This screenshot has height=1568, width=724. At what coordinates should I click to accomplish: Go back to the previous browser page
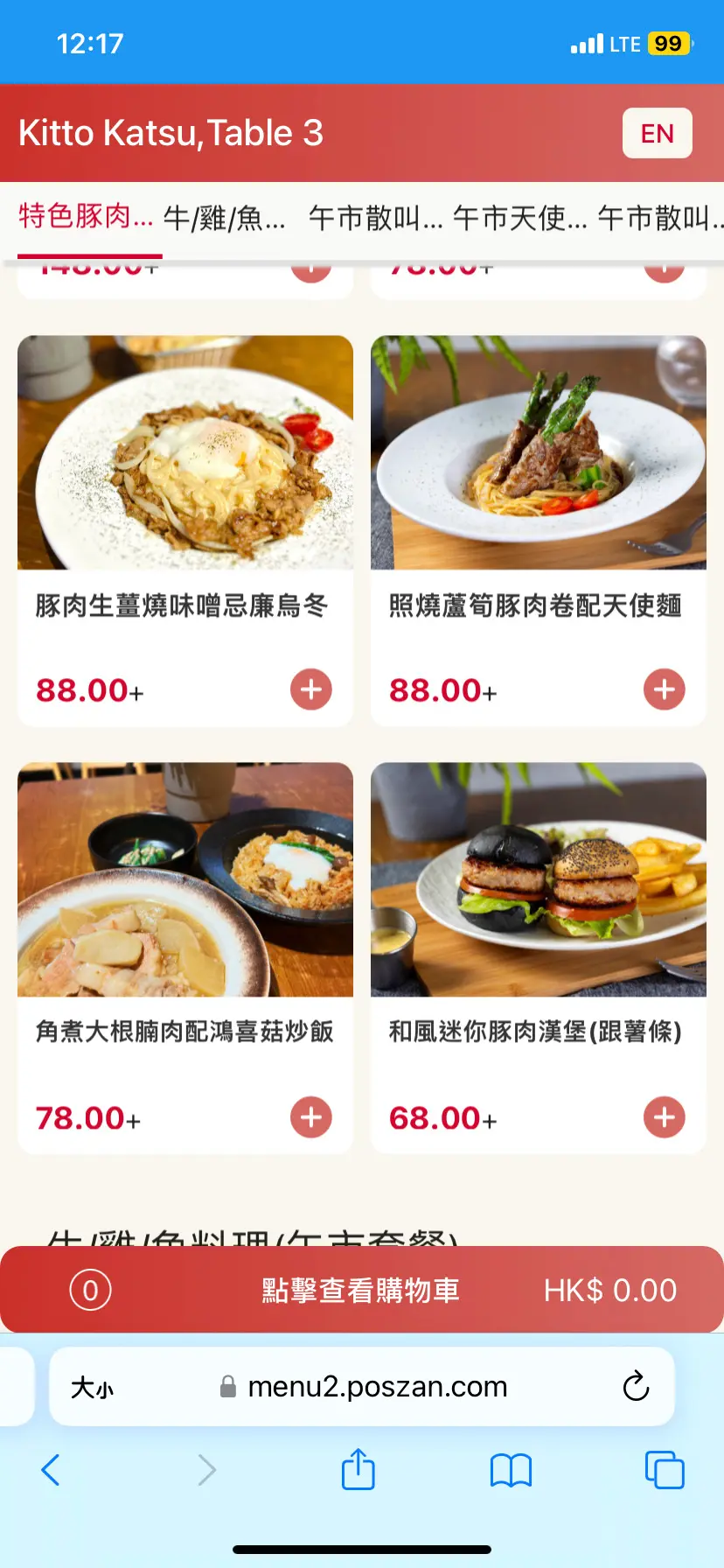[x=51, y=1470]
